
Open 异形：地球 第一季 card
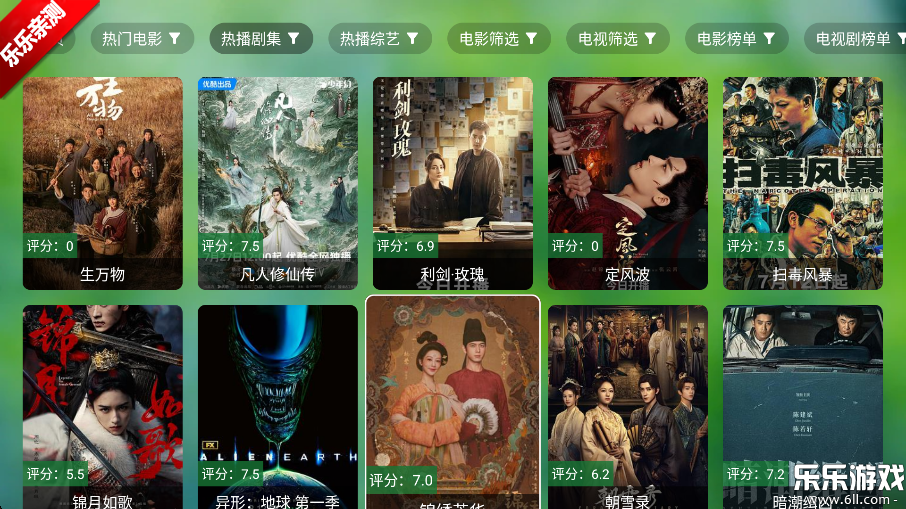[278, 405]
